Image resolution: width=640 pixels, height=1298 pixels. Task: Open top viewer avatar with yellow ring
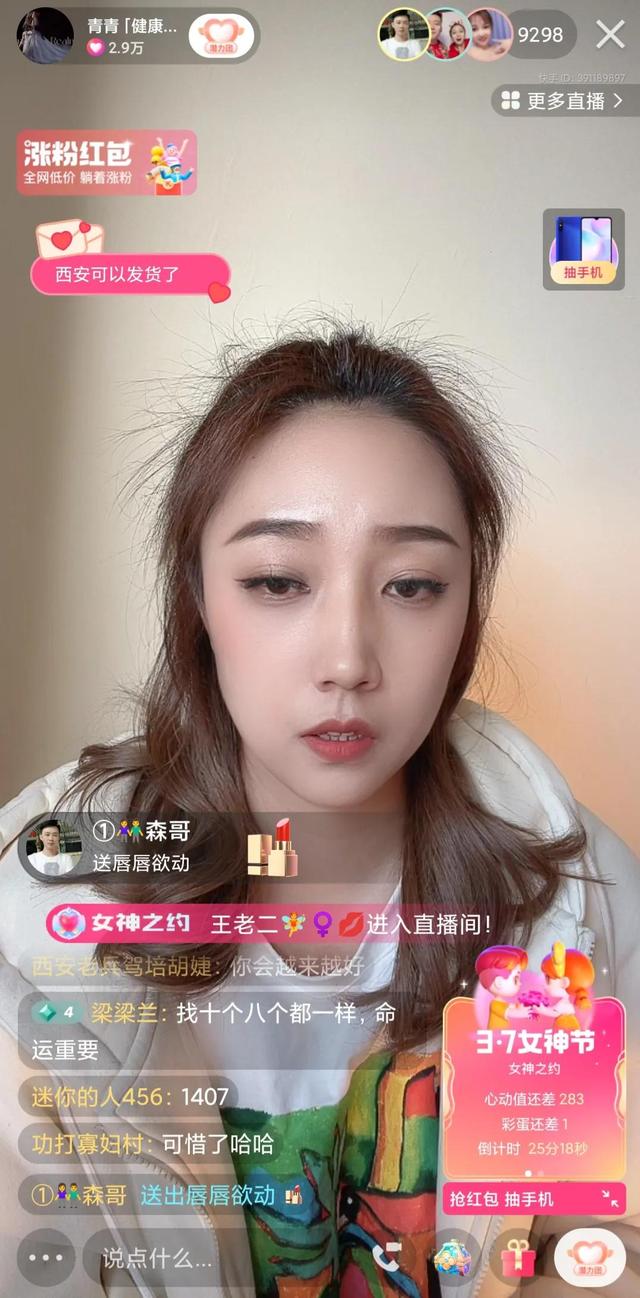pos(403,35)
